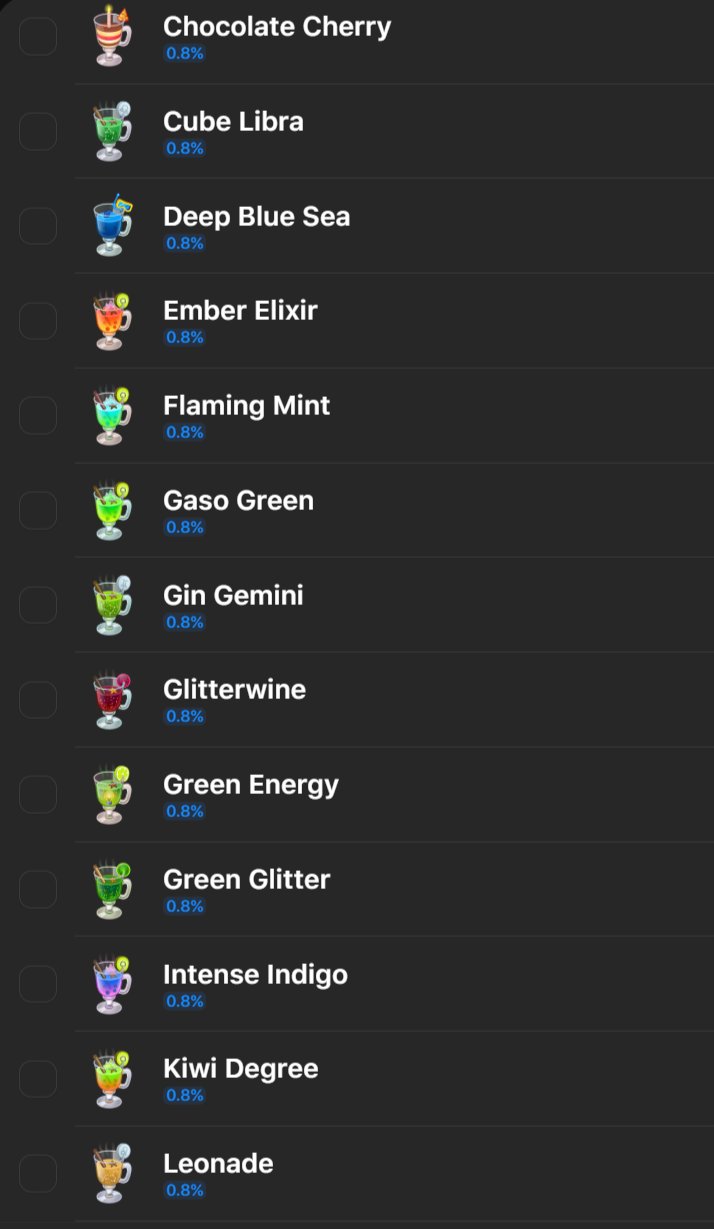
Task: Tick the Deep Blue Sea checkbox
Action: pos(38,226)
